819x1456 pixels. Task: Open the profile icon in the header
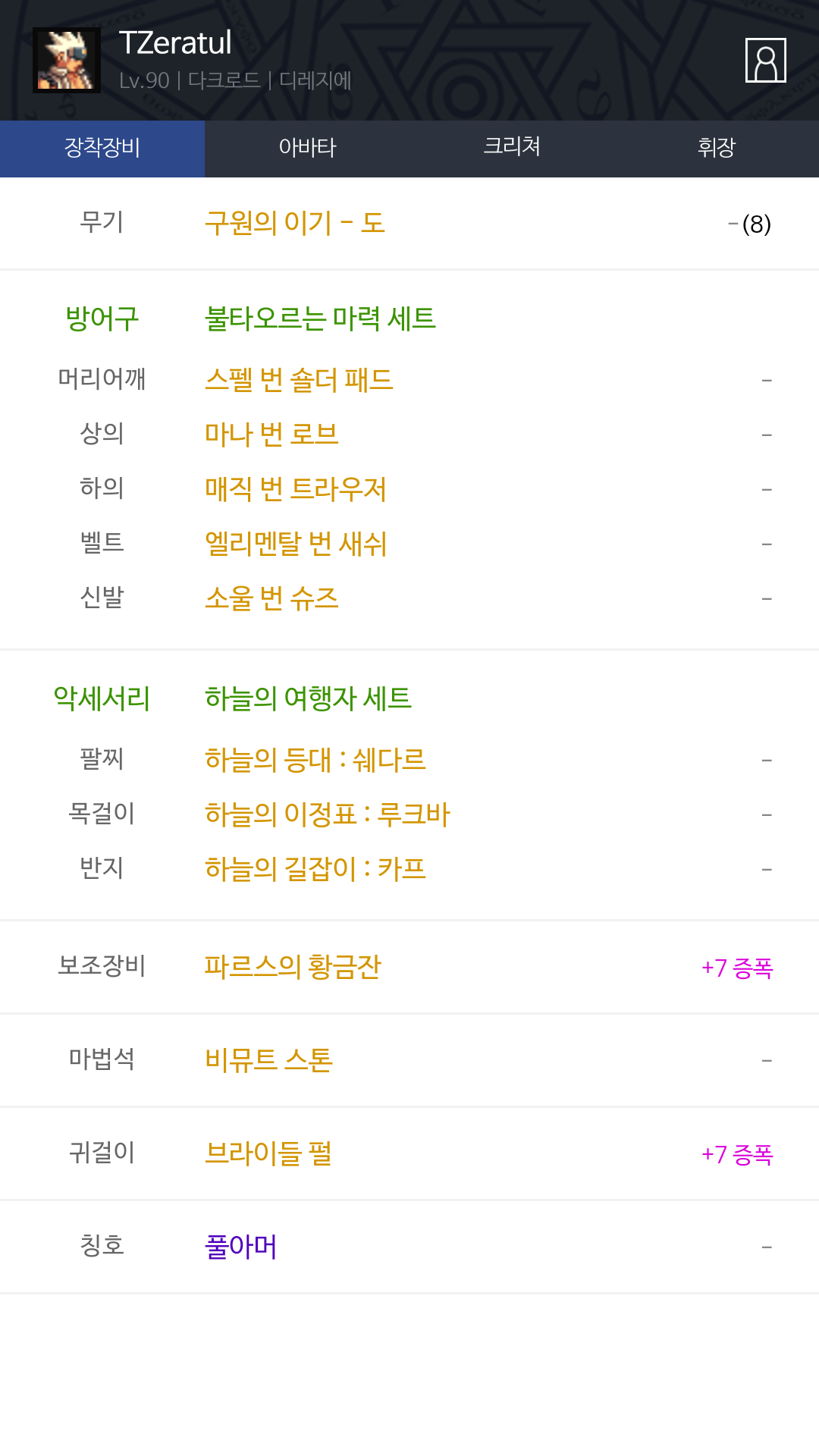click(765, 60)
